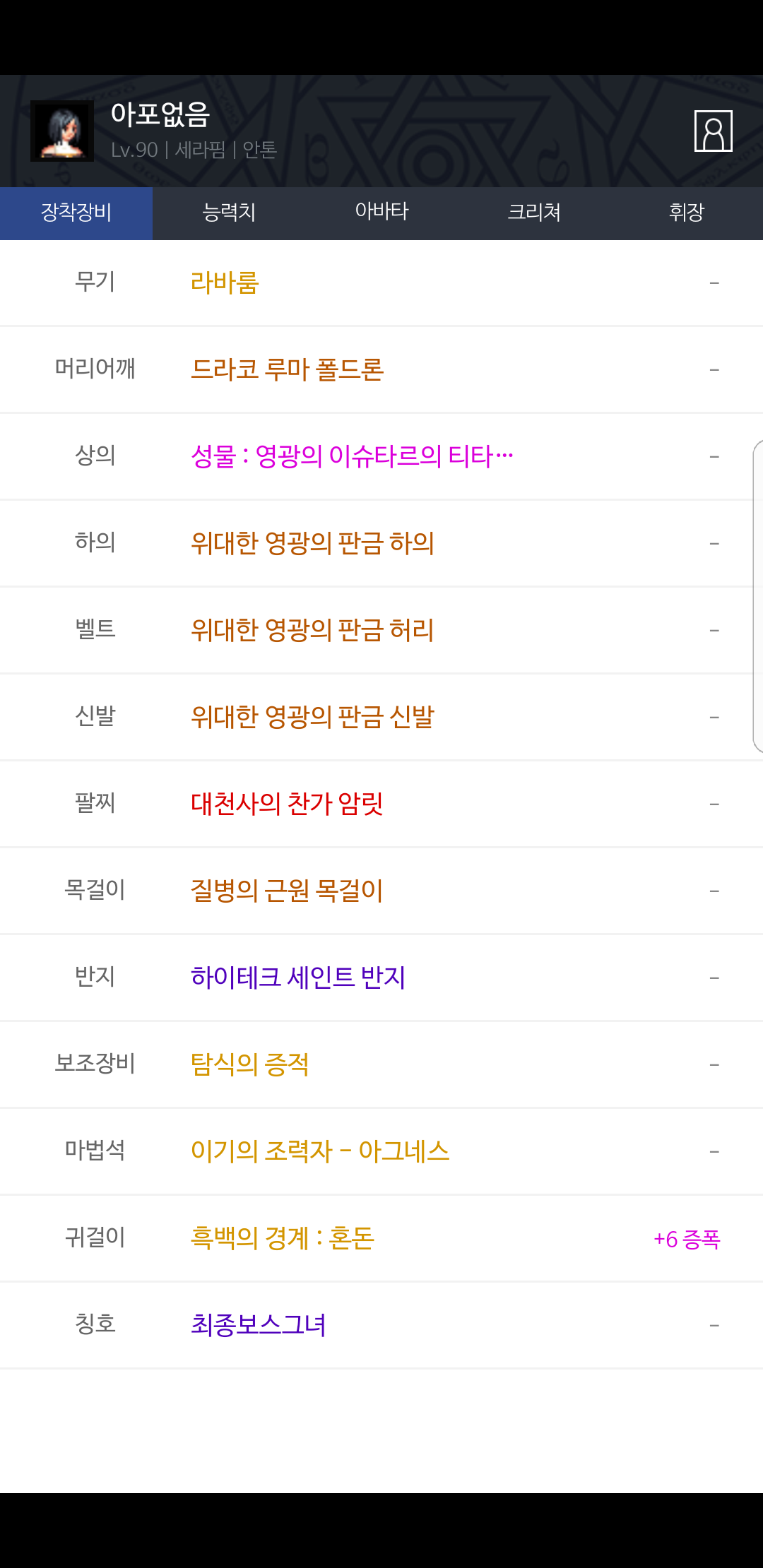Select the 장착장비 tab
Viewport: 763px width, 1568px height.
(x=76, y=213)
